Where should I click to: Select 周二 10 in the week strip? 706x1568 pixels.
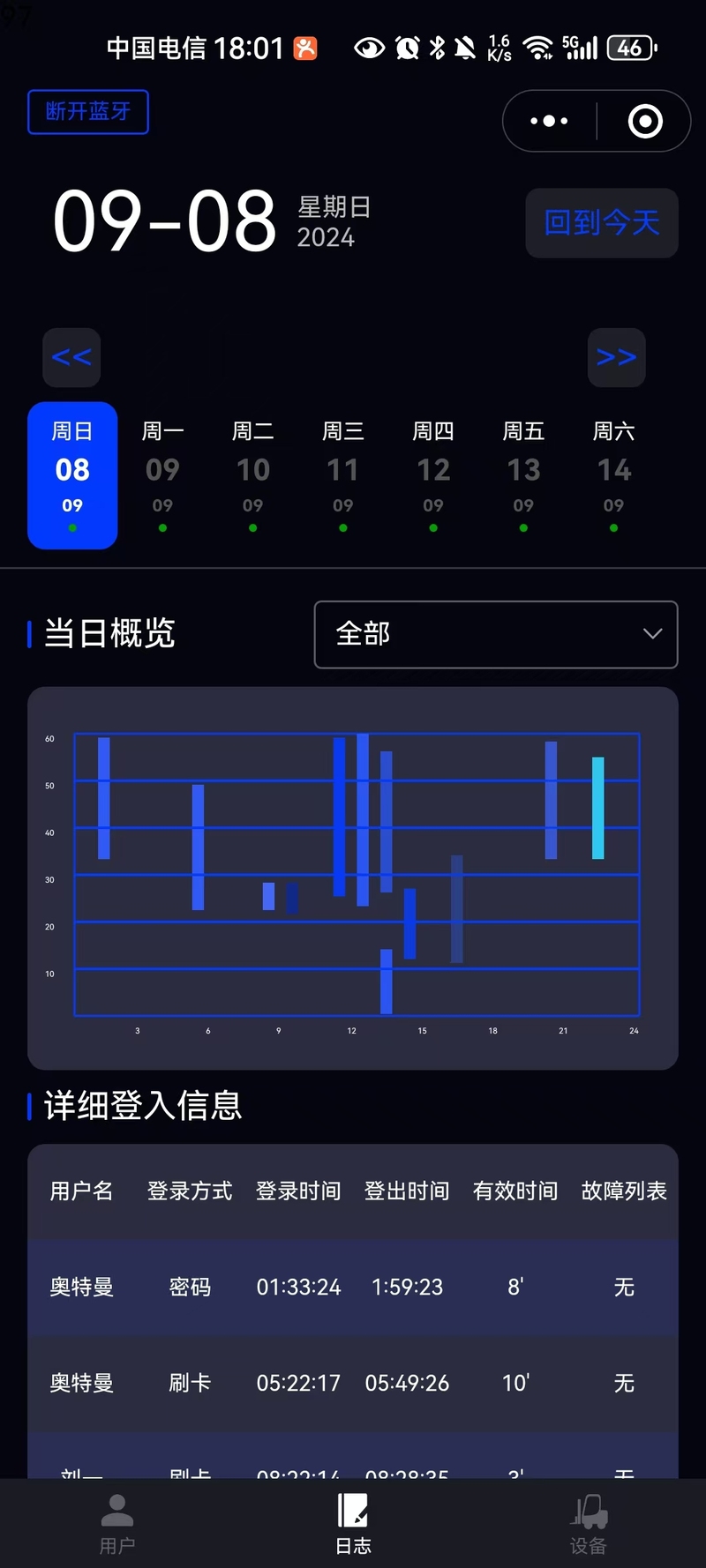(253, 474)
